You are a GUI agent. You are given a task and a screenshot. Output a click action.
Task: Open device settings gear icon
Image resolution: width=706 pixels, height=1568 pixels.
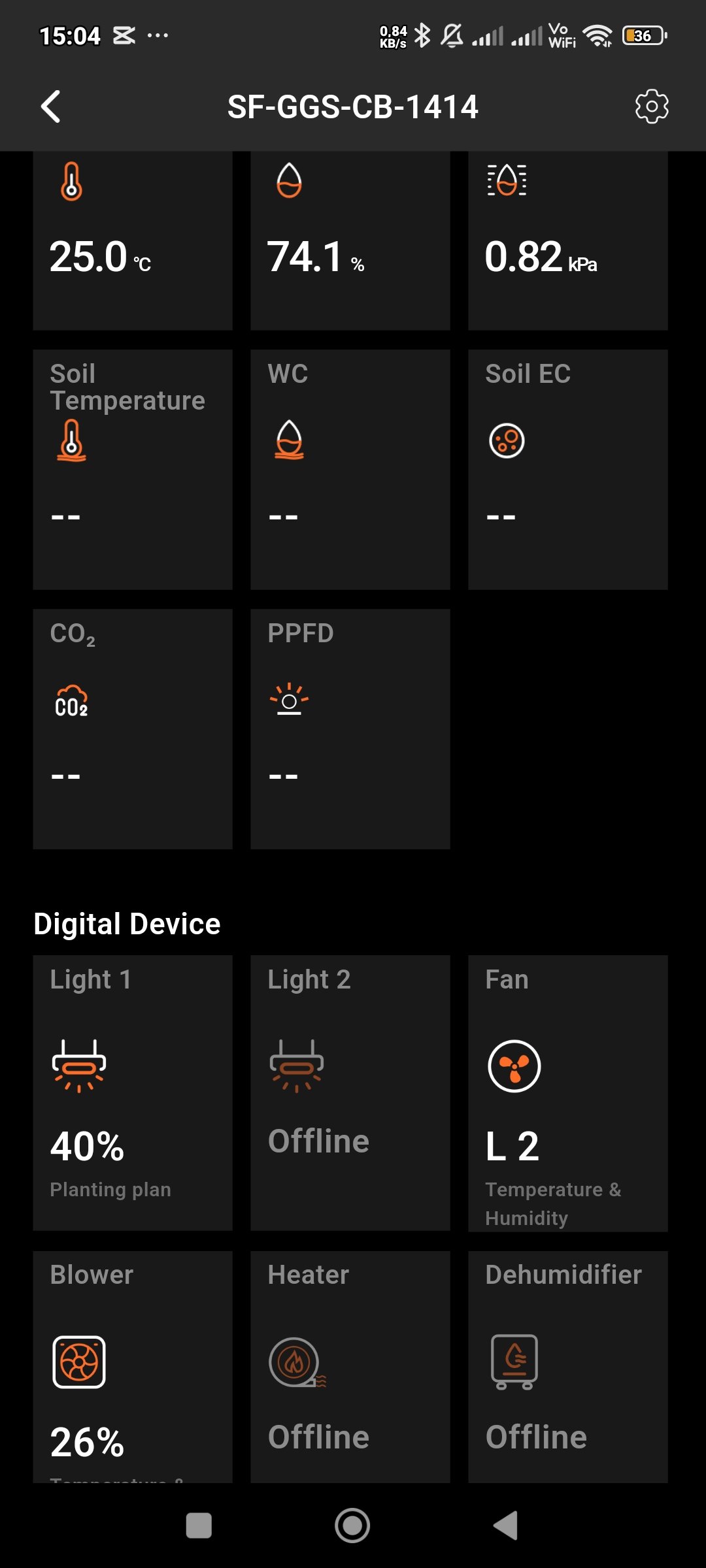(x=651, y=106)
